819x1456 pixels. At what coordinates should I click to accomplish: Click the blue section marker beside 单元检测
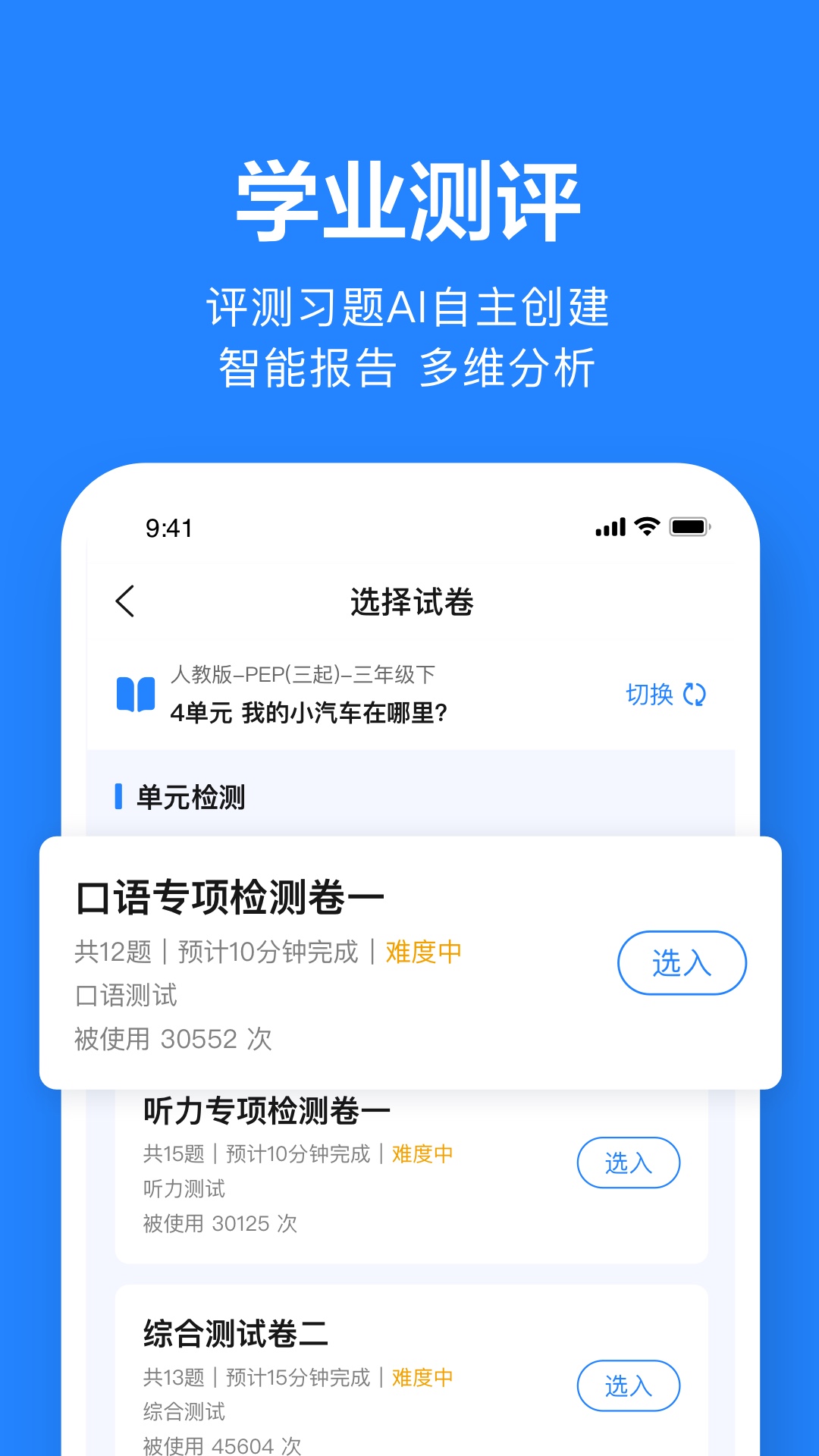pyautogui.click(x=118, y=799)
